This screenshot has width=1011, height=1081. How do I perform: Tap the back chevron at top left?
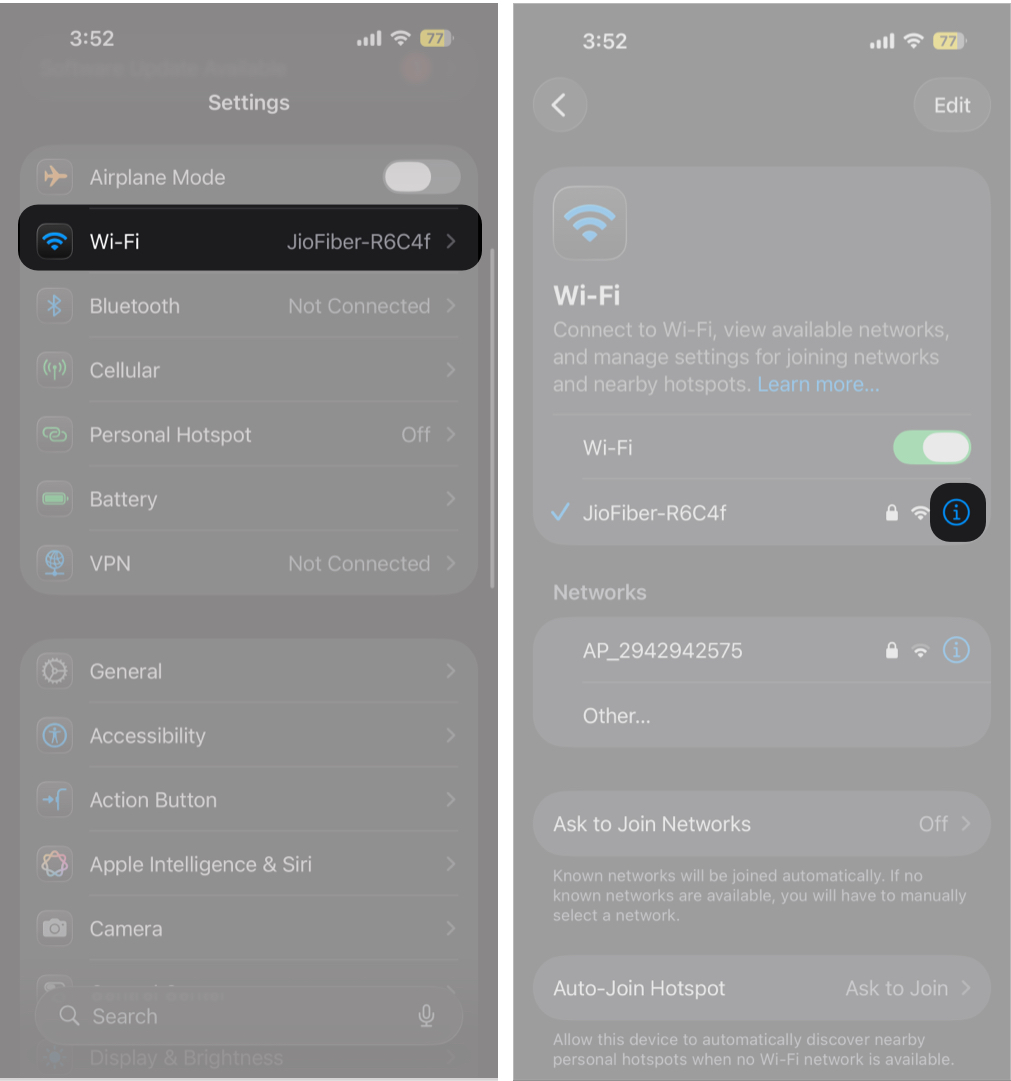click(x=560, y=105)
